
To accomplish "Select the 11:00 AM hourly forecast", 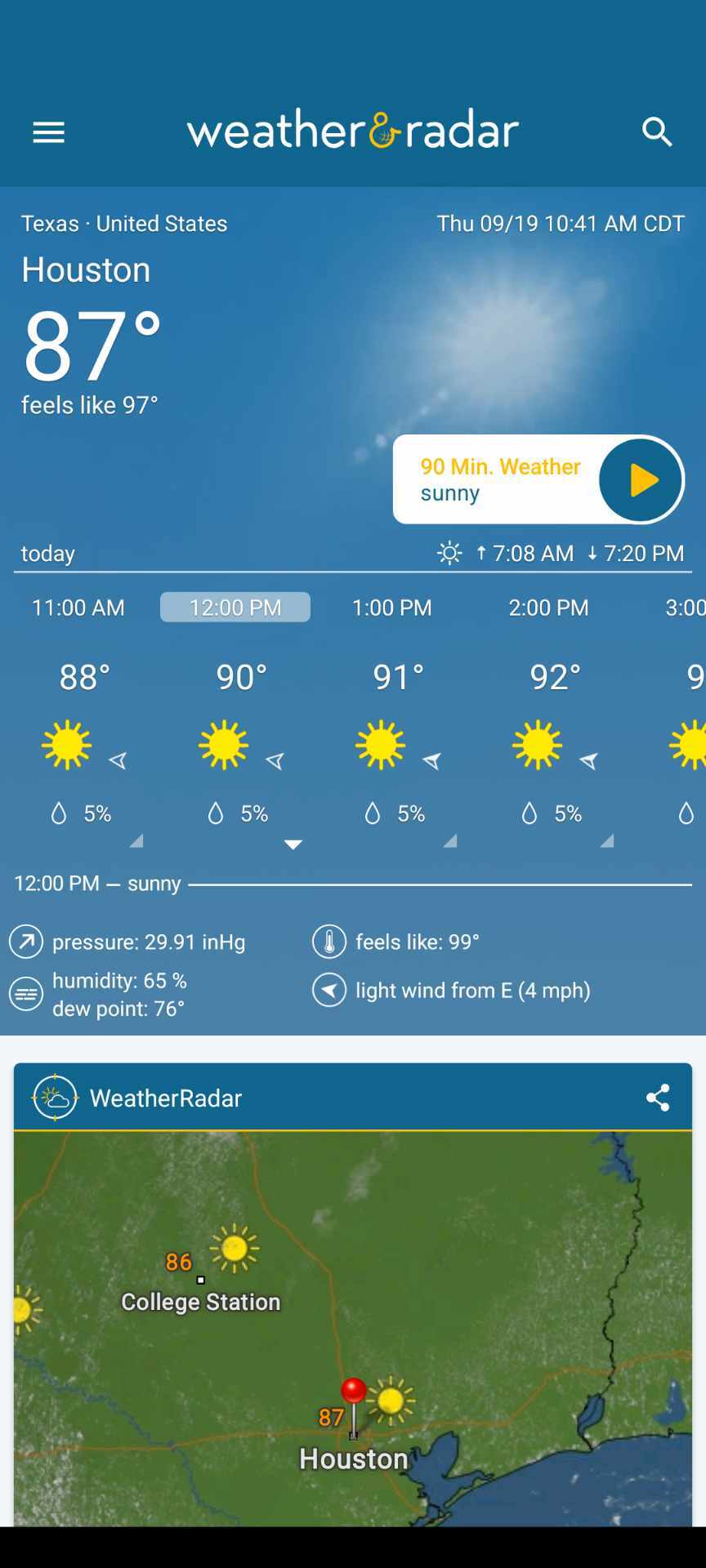I will (78, 608).
